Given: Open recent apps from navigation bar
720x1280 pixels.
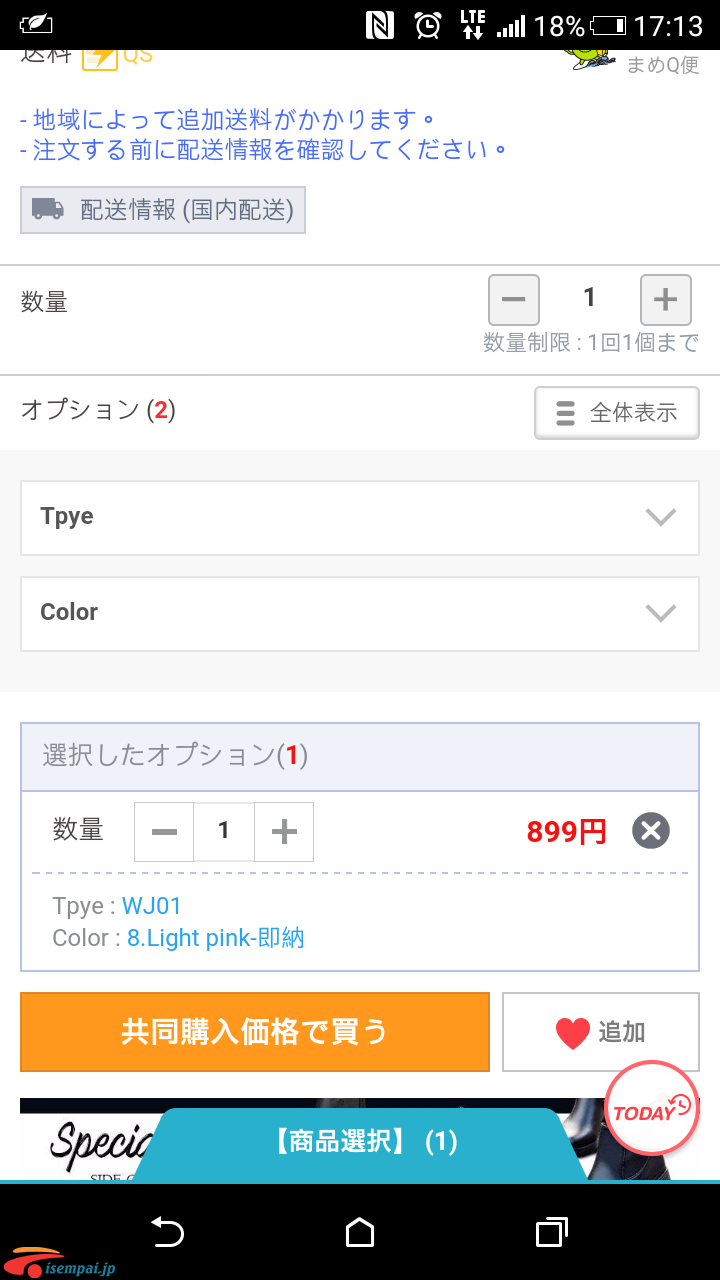Looking at the screenshot, I should point(552,1232).
